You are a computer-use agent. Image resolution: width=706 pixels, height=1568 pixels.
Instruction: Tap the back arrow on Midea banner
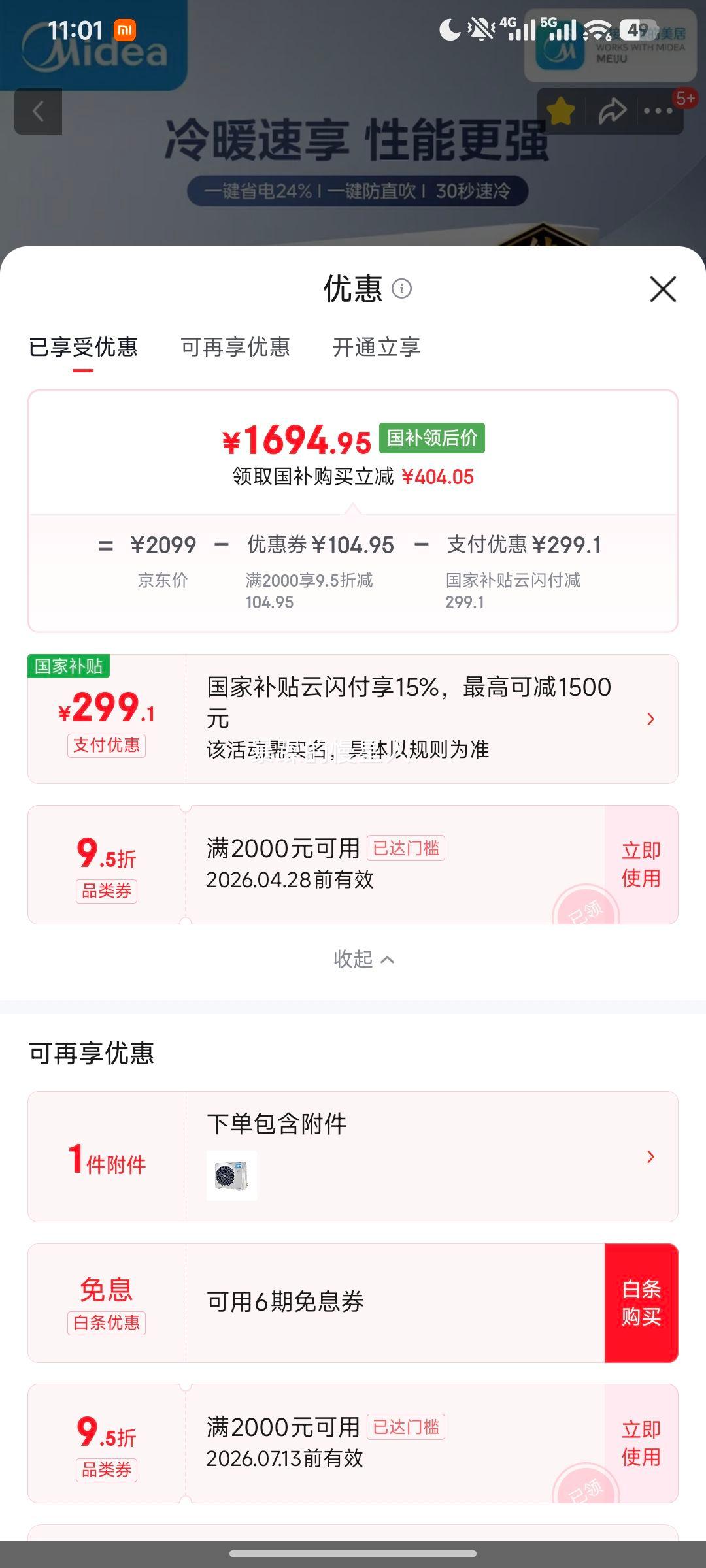pos(39,111)
